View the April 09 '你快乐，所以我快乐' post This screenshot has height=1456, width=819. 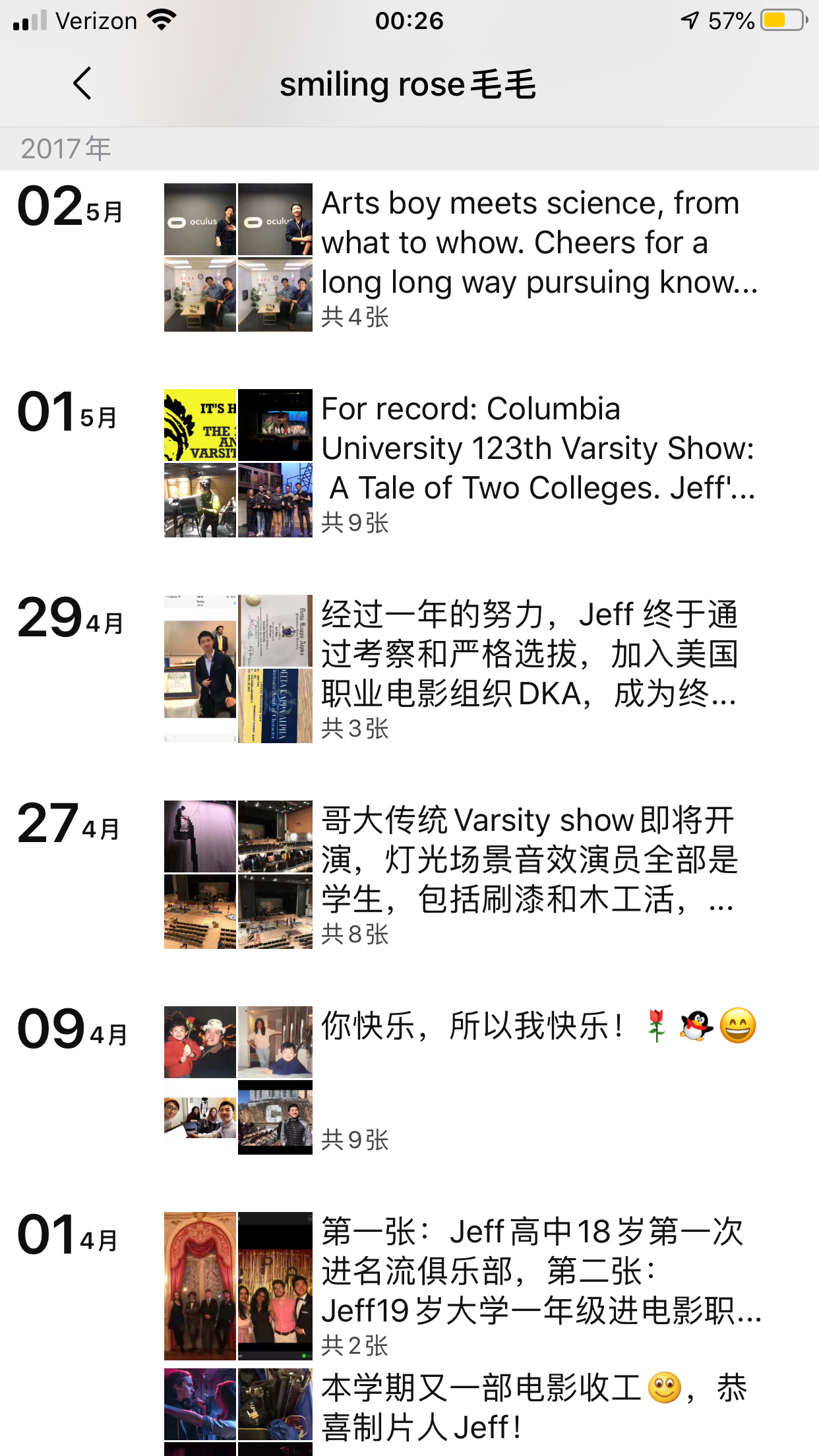(x=537, y=1027)
